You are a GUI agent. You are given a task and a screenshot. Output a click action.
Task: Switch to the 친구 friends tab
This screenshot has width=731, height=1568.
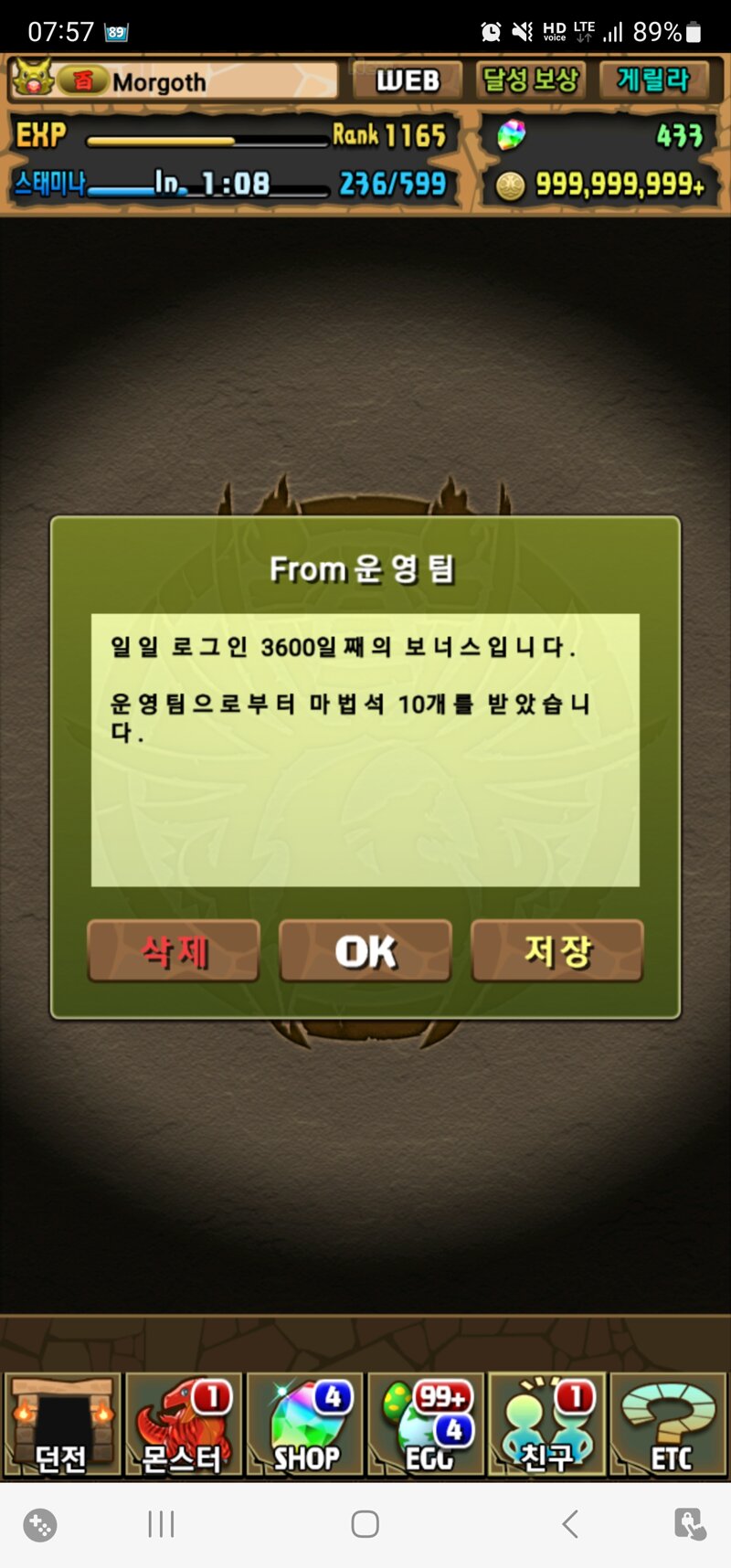point(547,1425)
